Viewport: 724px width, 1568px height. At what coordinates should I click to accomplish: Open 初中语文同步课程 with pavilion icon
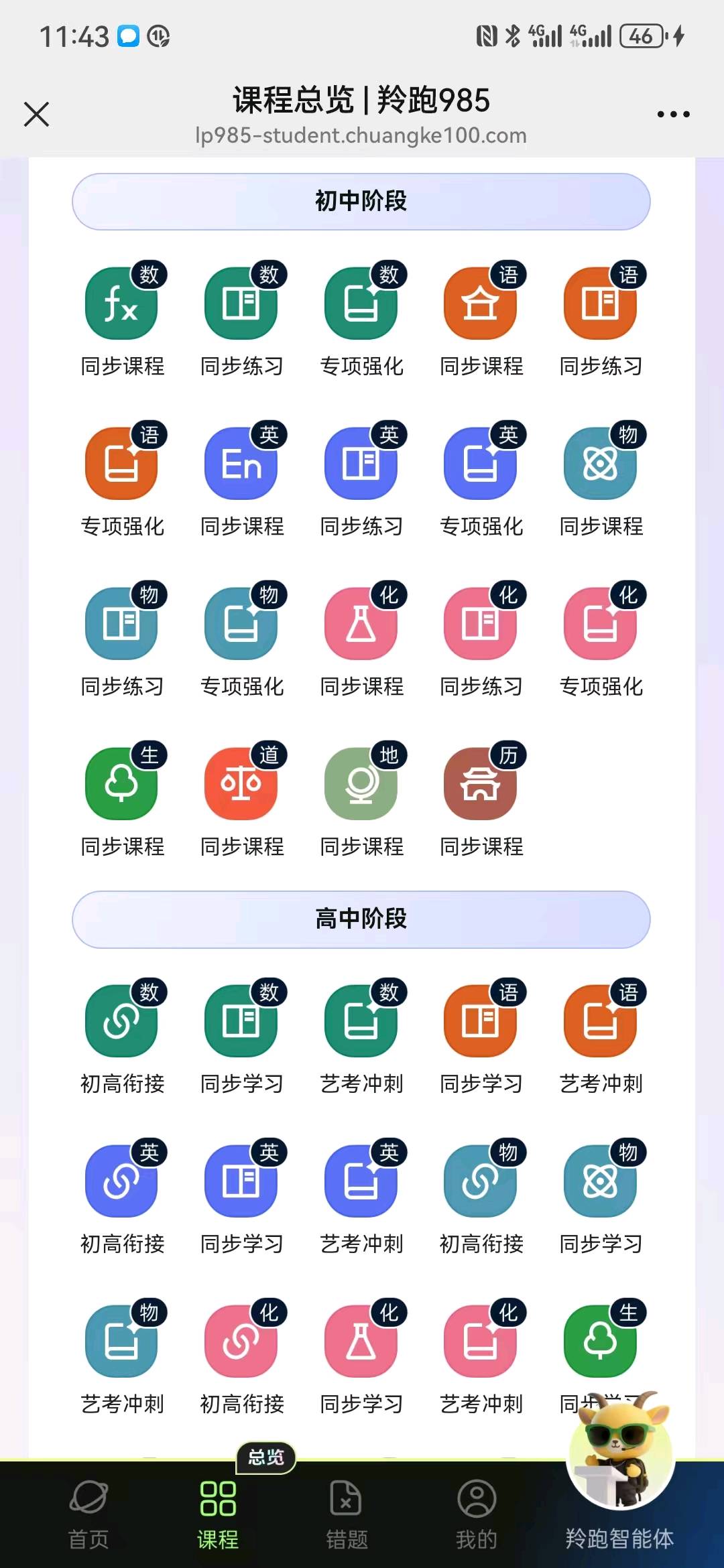coord(481,303)
